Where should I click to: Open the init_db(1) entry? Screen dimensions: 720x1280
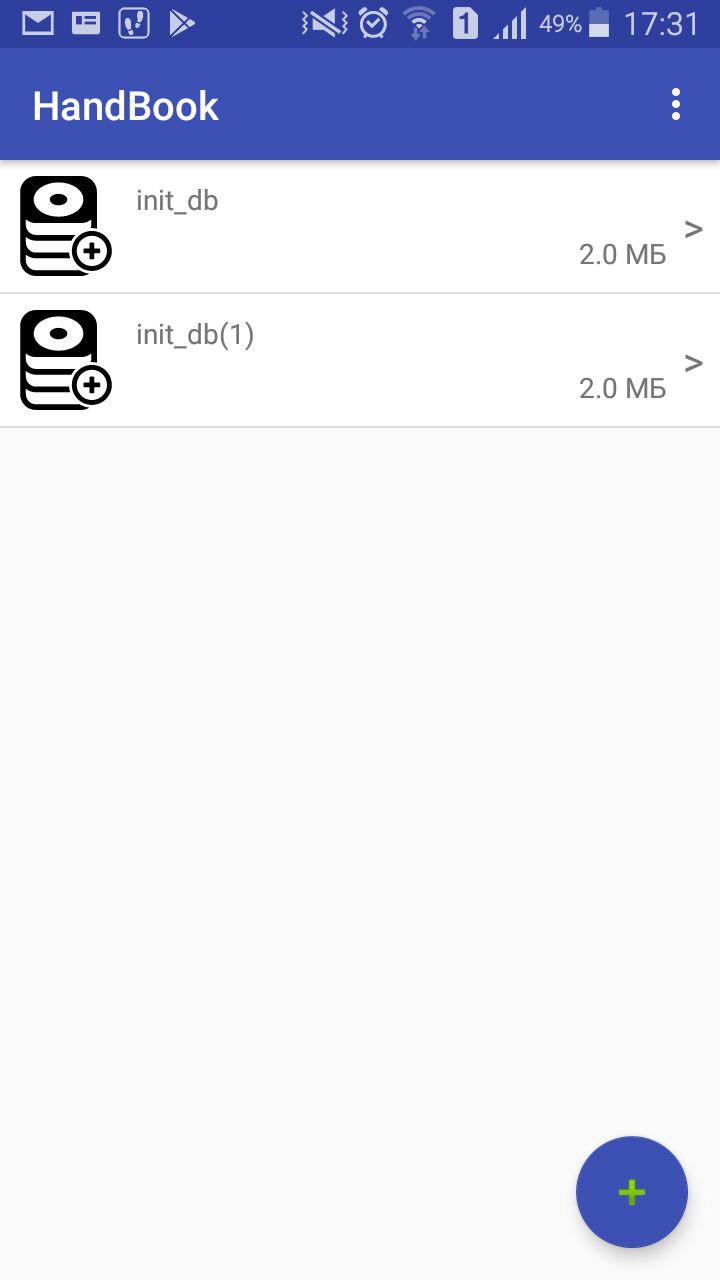click(360, 359)
